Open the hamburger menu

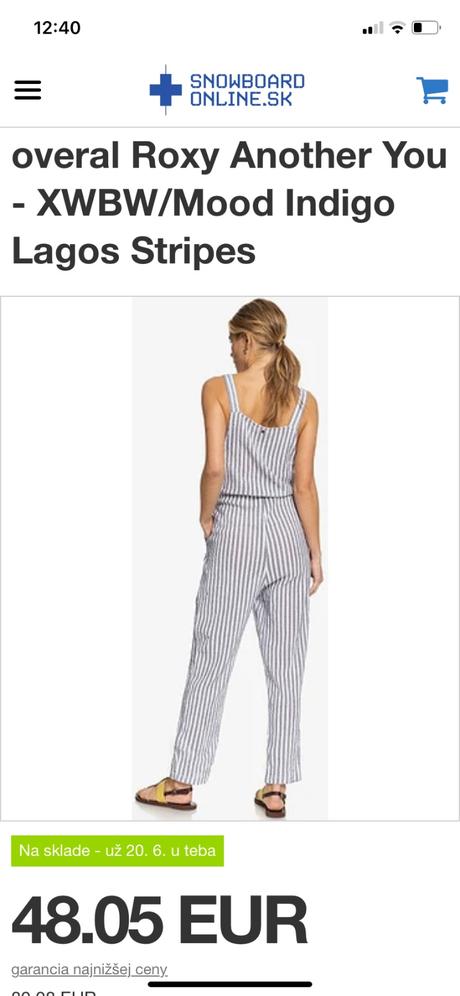coord(27,90)
